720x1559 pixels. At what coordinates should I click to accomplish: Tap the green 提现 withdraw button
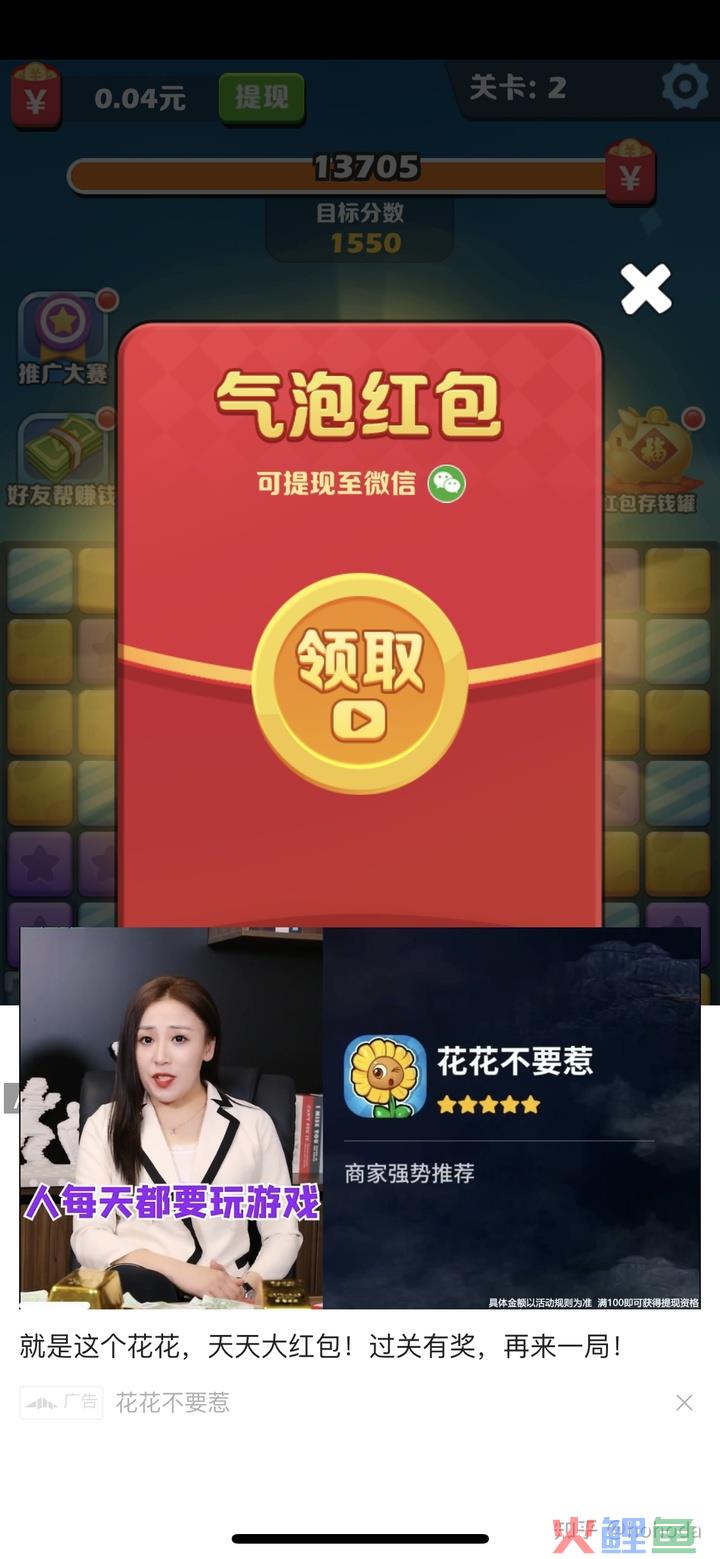point(261,98)
